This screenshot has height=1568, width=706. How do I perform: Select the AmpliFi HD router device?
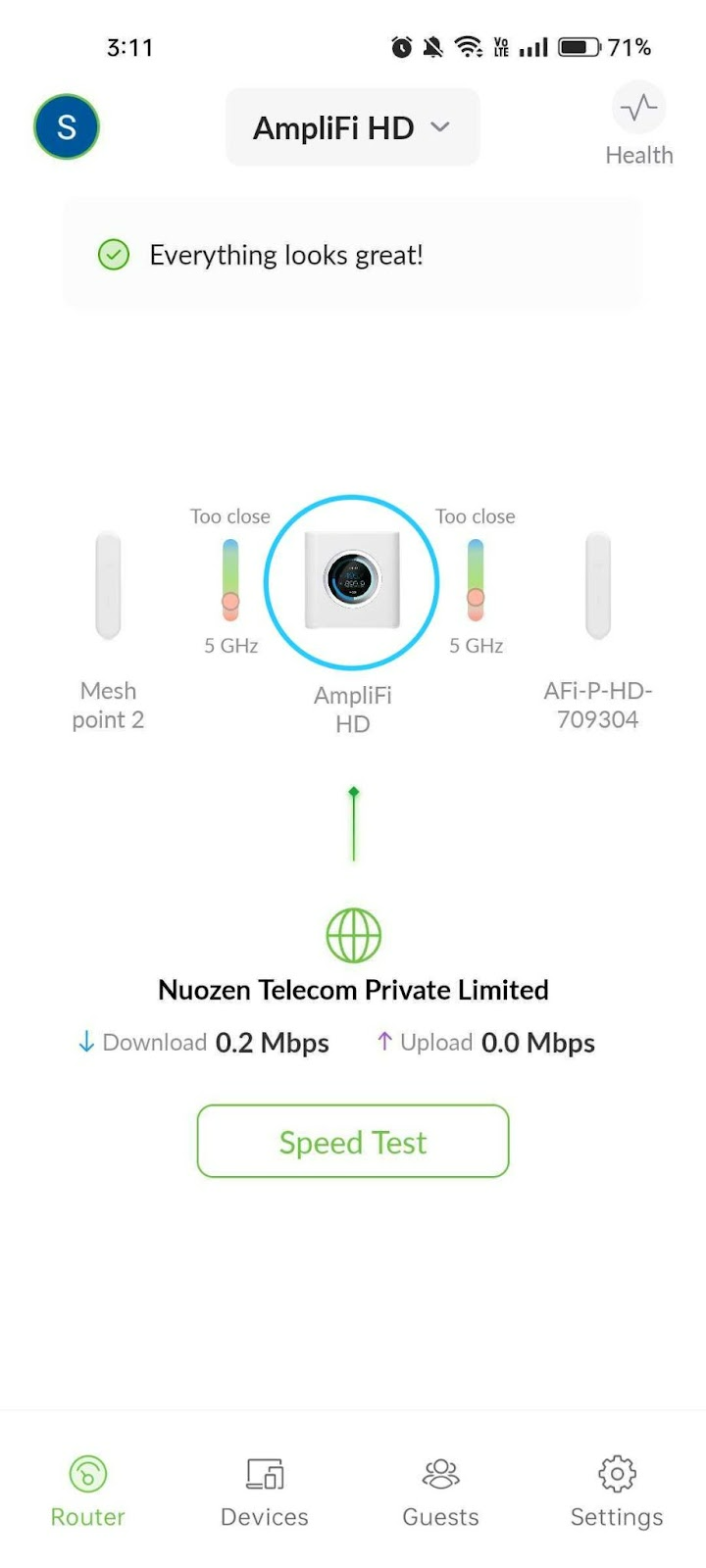tap(352, 581)
